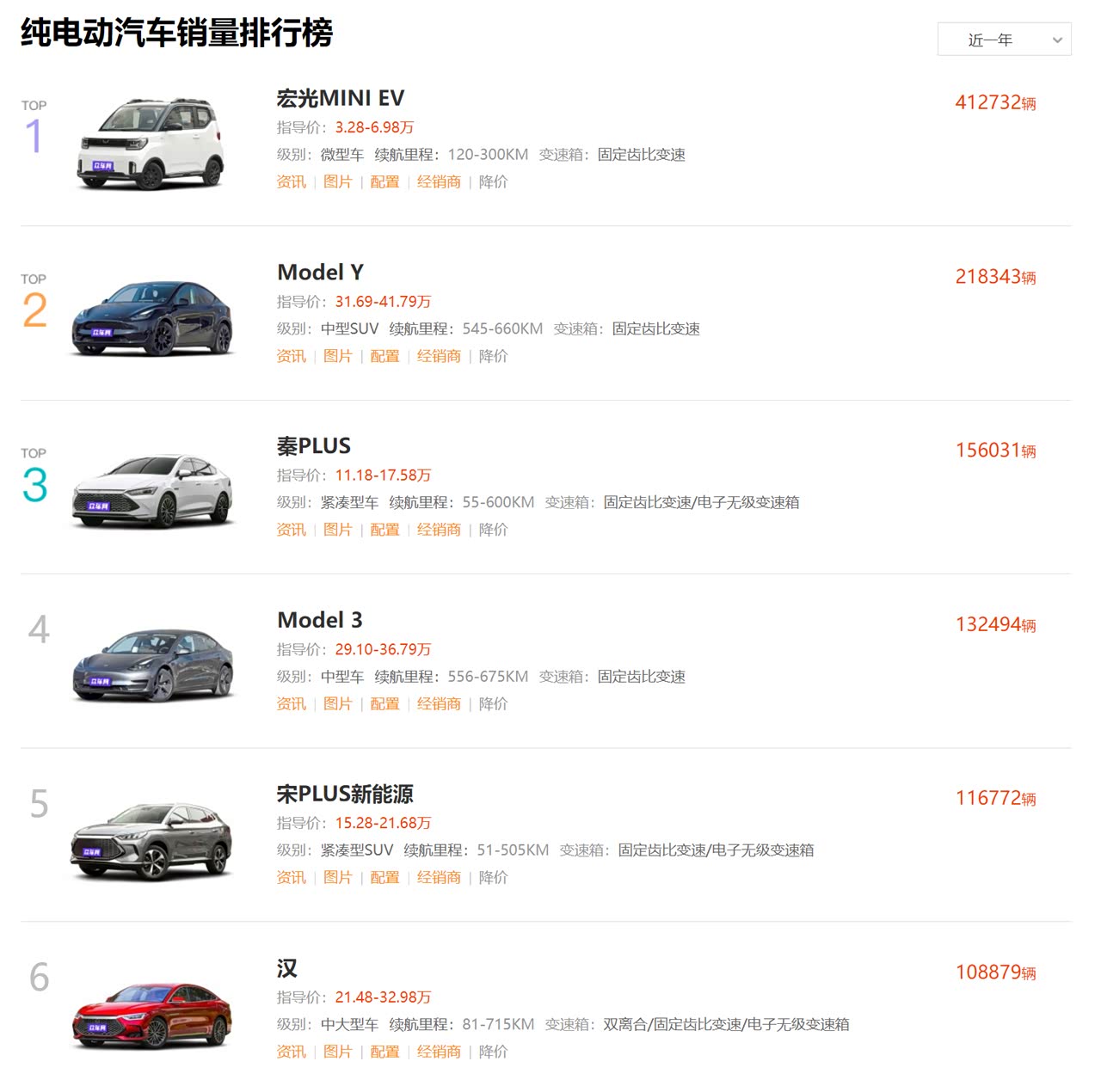See 降价 info for 秦PLUS
The height and width of the screenshot is (1092, 1101).
coord(493,530)
